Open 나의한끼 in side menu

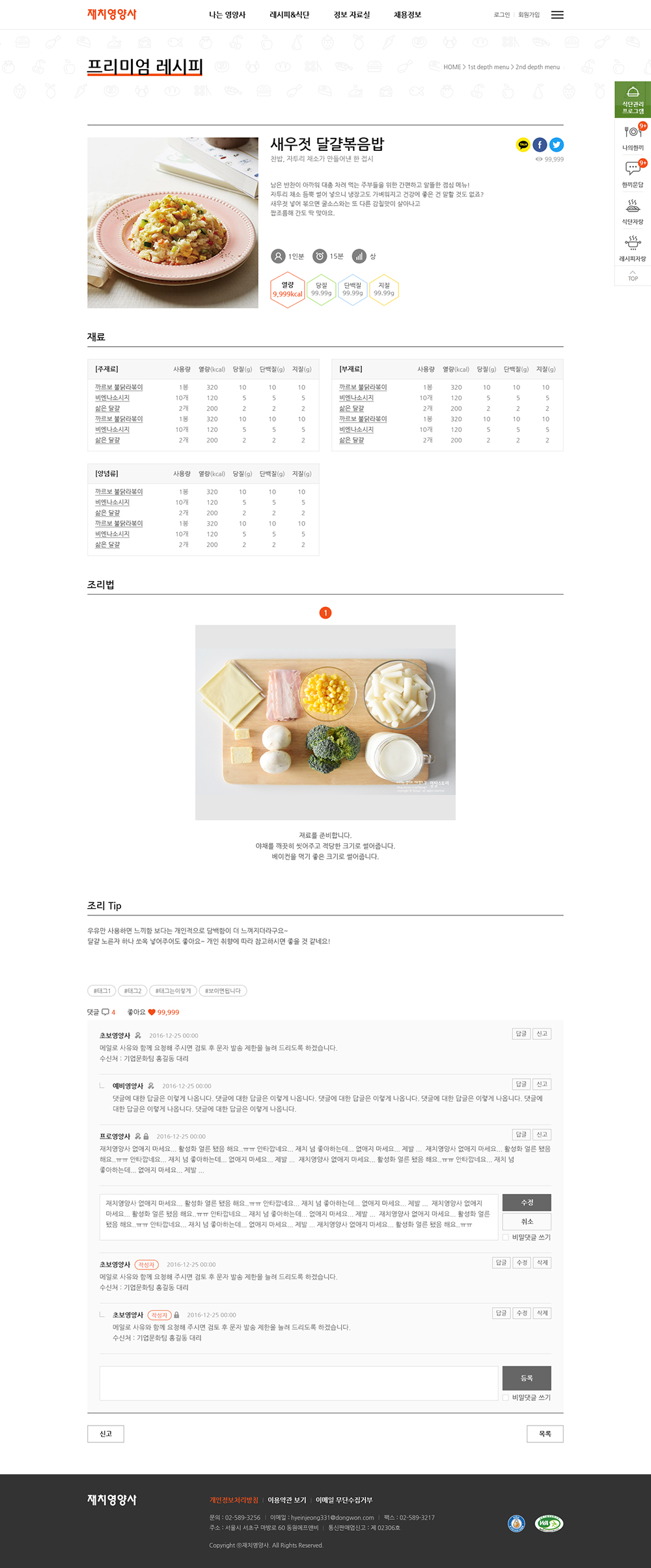(632, 138)
